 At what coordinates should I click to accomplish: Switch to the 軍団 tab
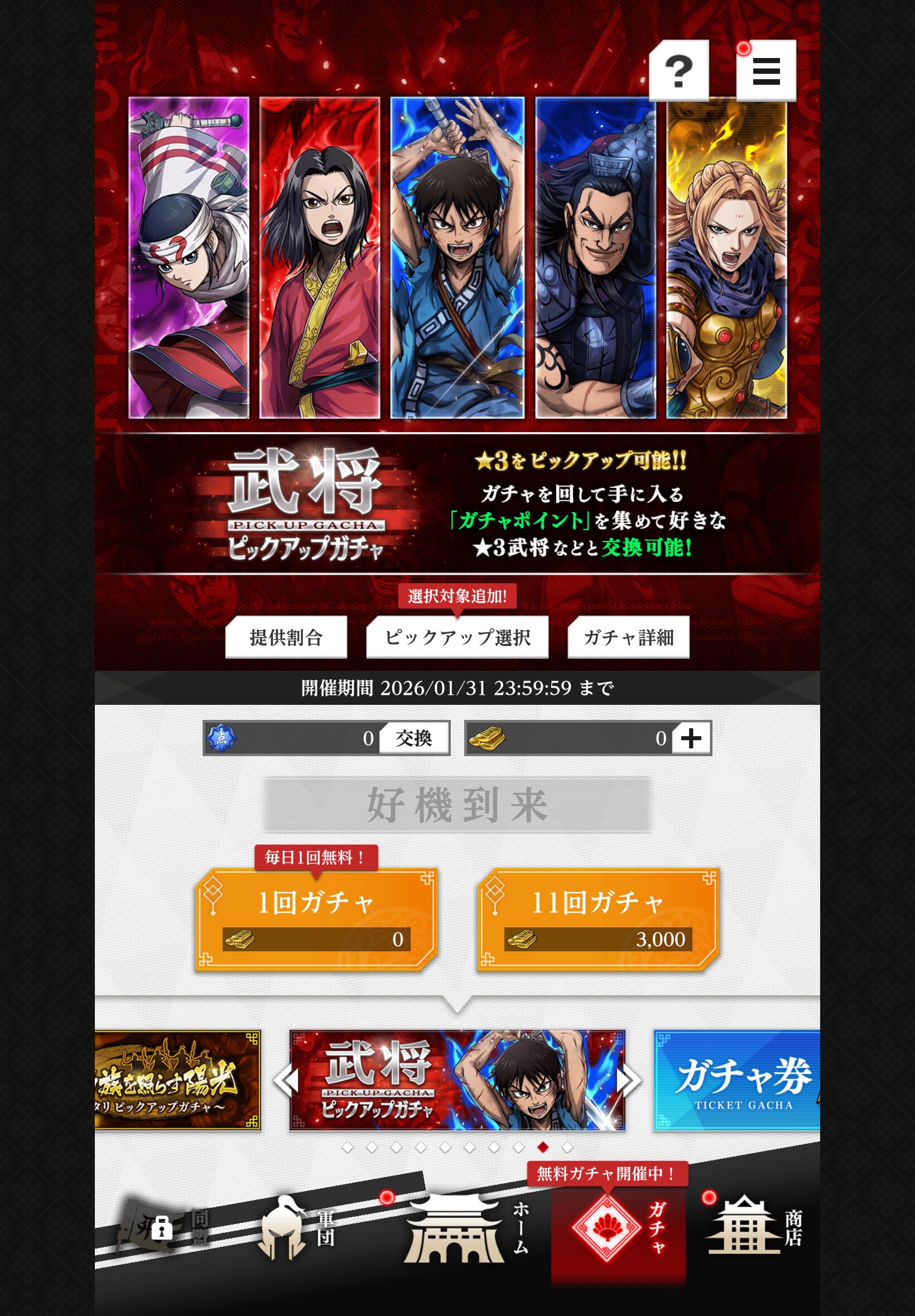(x=295, y=1228)
